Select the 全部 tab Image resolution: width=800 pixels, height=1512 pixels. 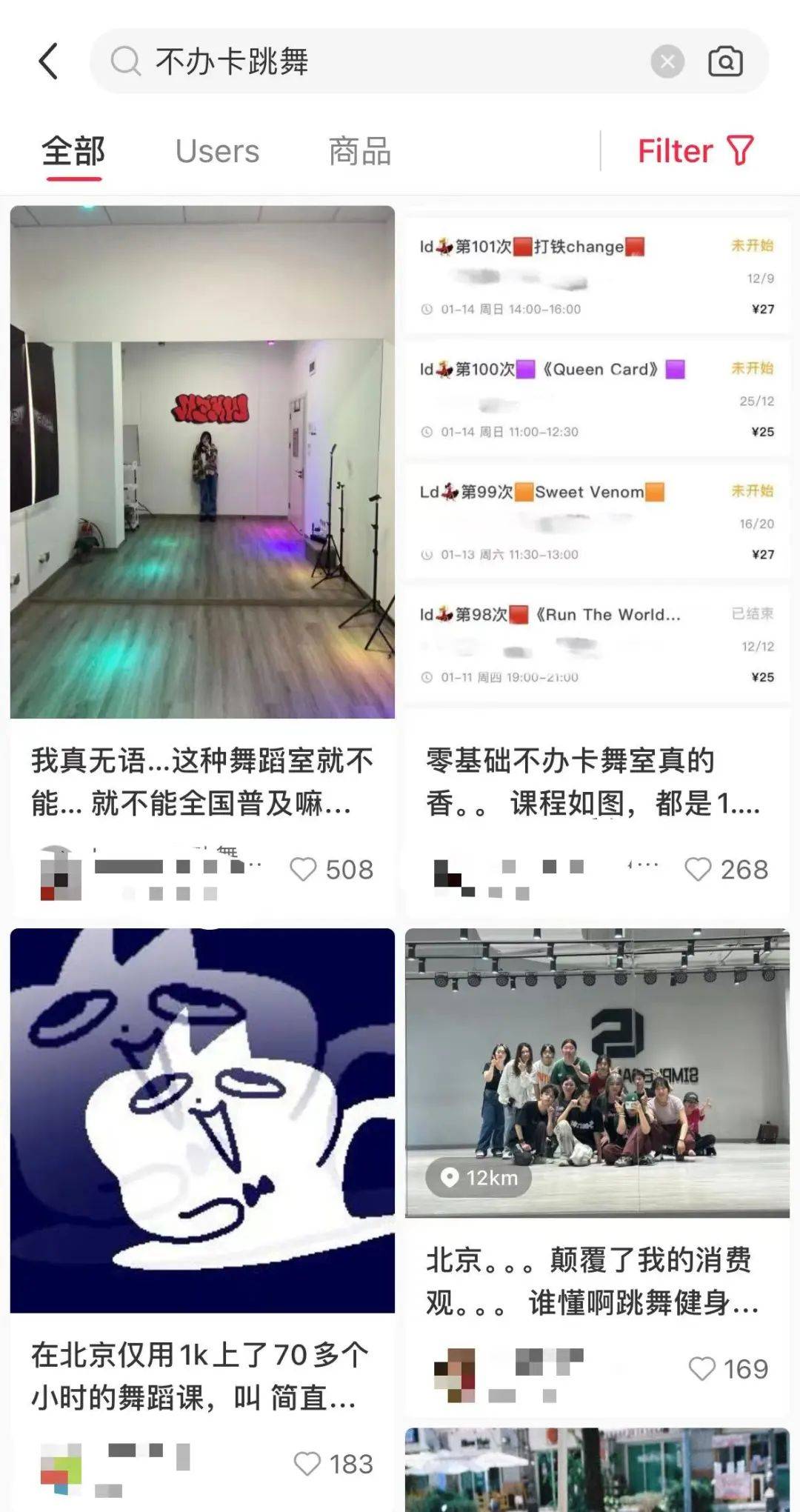point(73,151)
